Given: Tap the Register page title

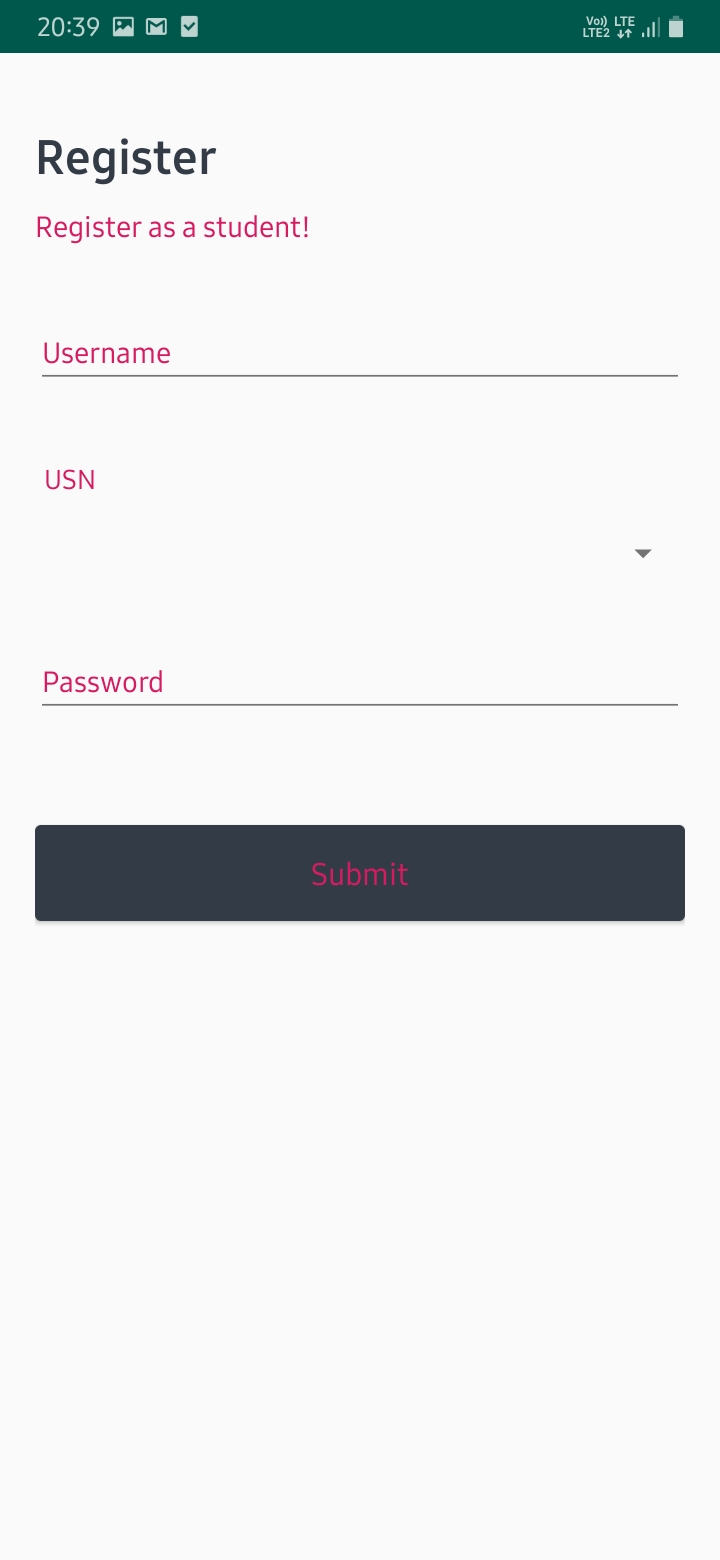Looking at the screenshot, I should point(126,156).
